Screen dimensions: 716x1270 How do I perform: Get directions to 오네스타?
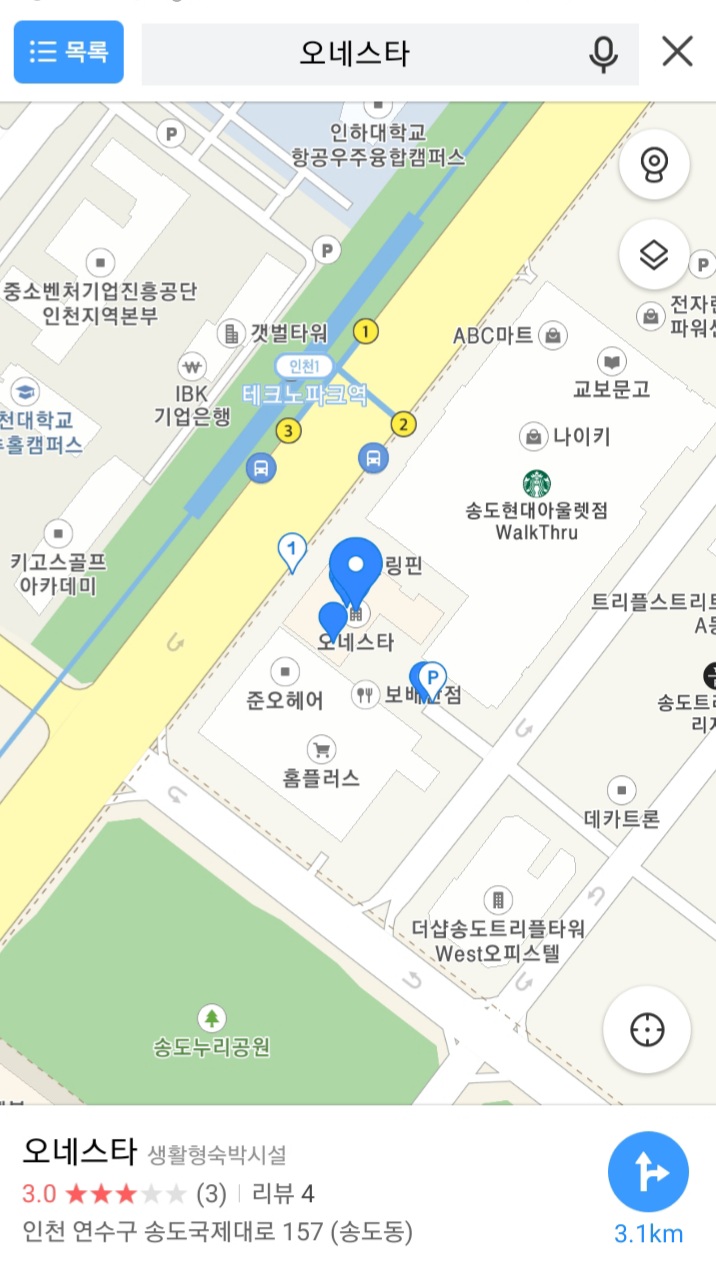tap(648, 1173)
